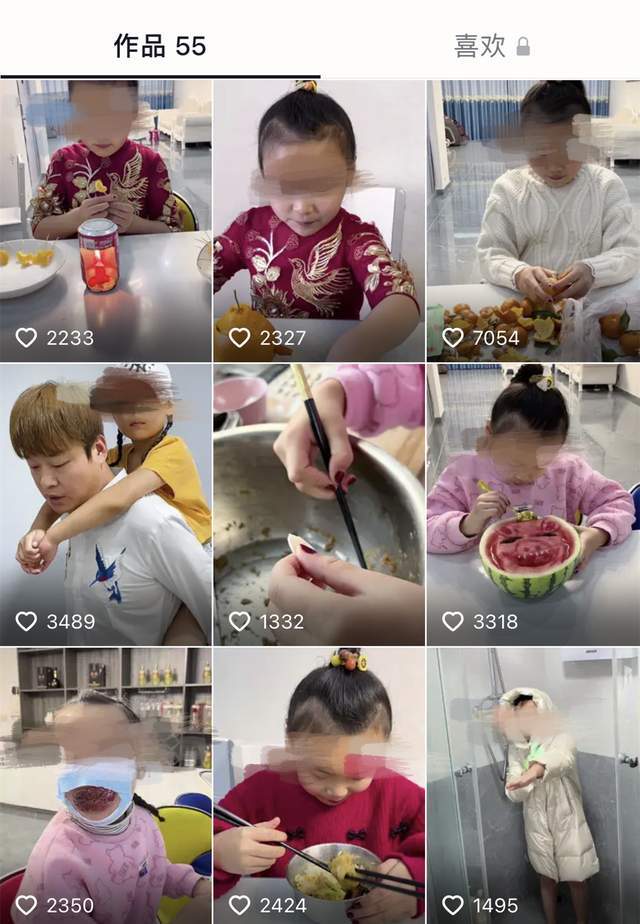This screenshot has height=924, width=640.
Task: Open the video with 7054 likes
Action: [x=533, y=220]
